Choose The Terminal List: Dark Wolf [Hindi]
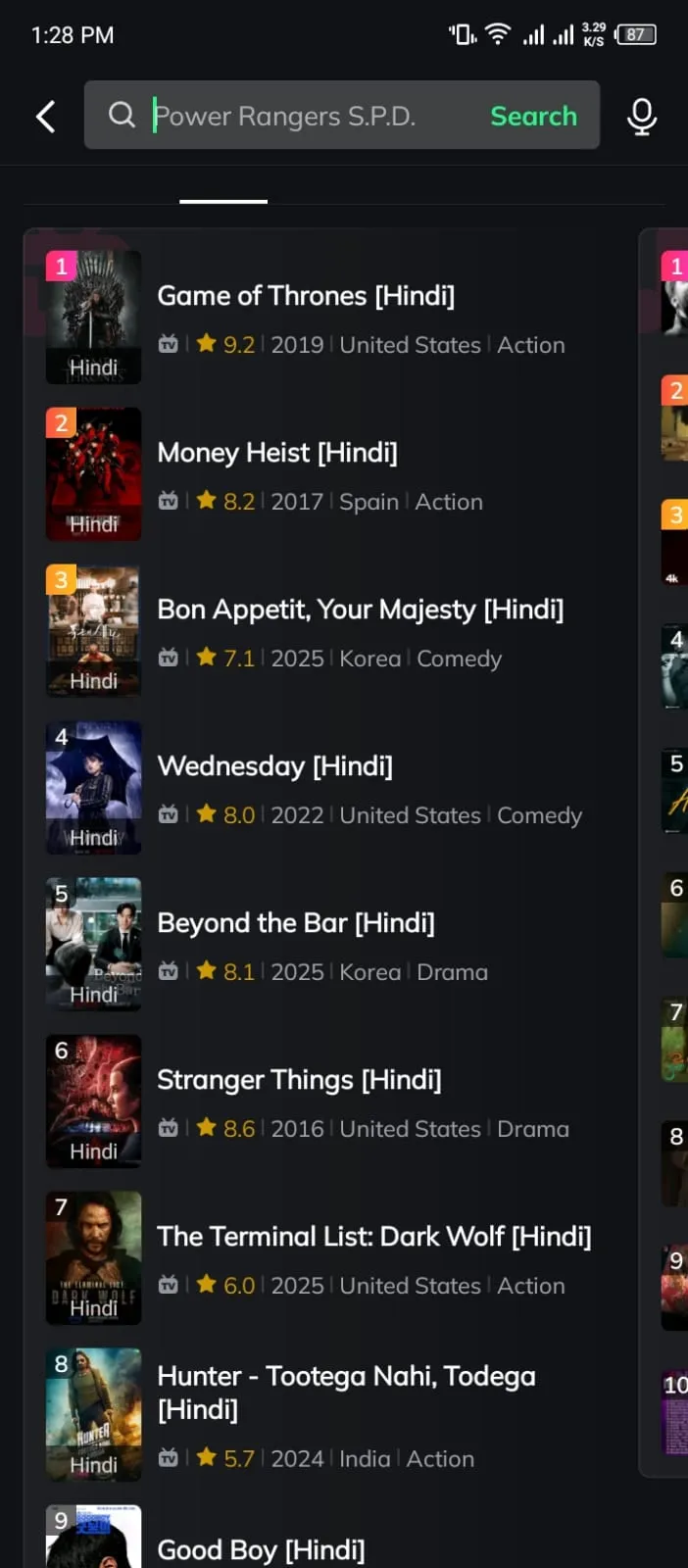This screenshot has width=688, height=1568. (373, 1237)
